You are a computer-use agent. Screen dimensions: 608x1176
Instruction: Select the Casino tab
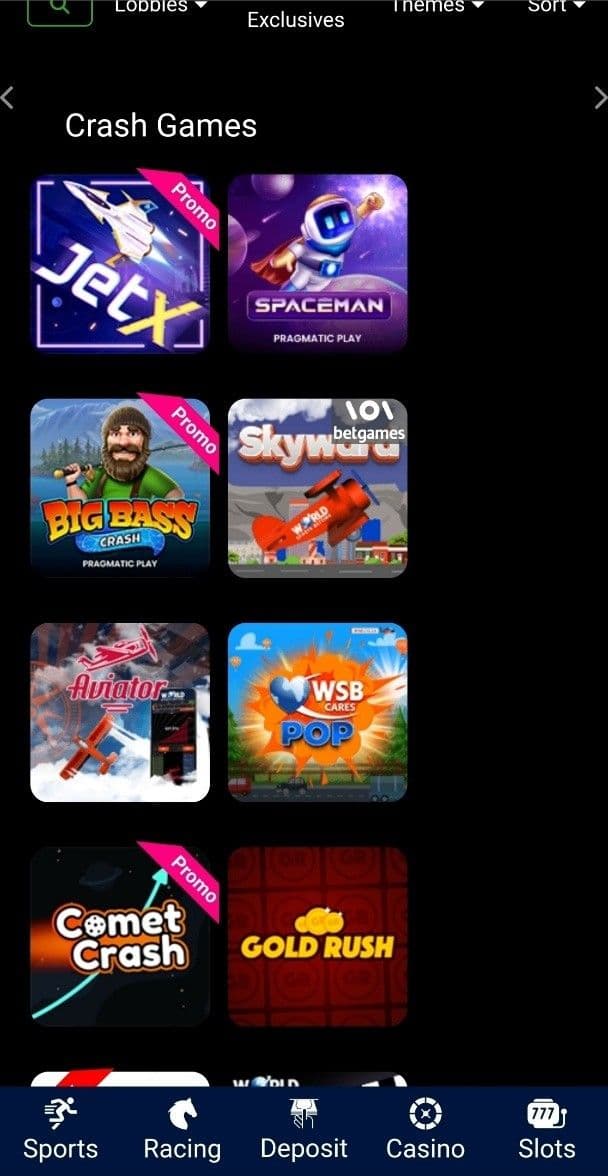pyautogui.click(x=425, y=1131)
